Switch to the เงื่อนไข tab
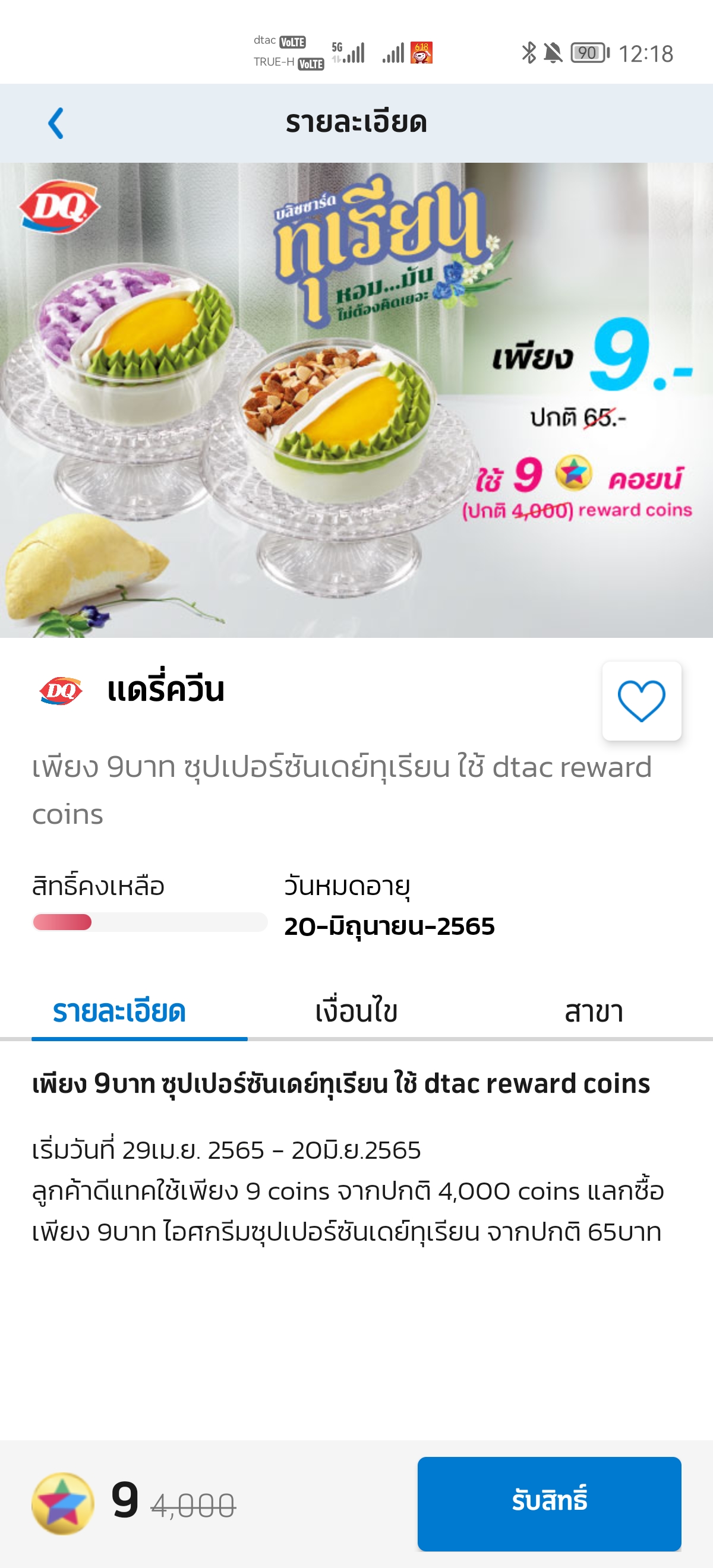Image resolution: width=713 pixels, height=1568 pixels. [x=356, y=1011]
